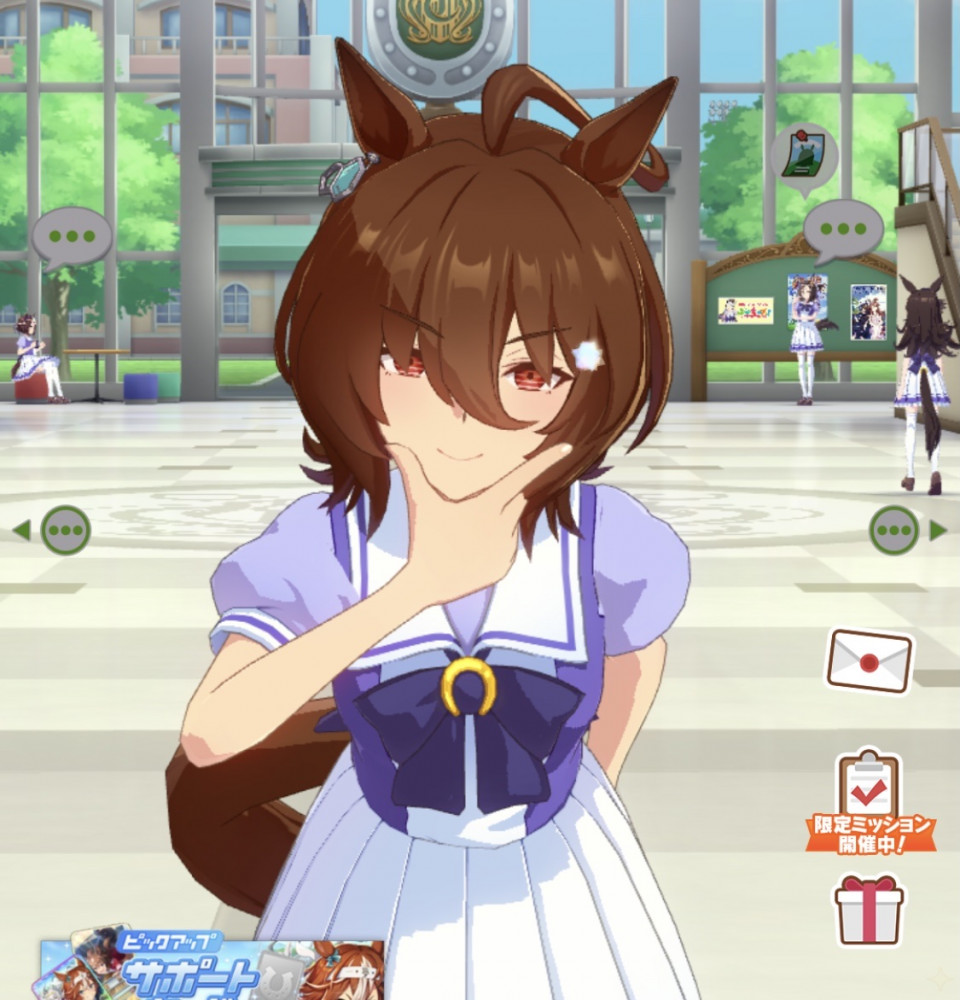
Task: Go to the right room arrow bubble
Action: point(896,530)
